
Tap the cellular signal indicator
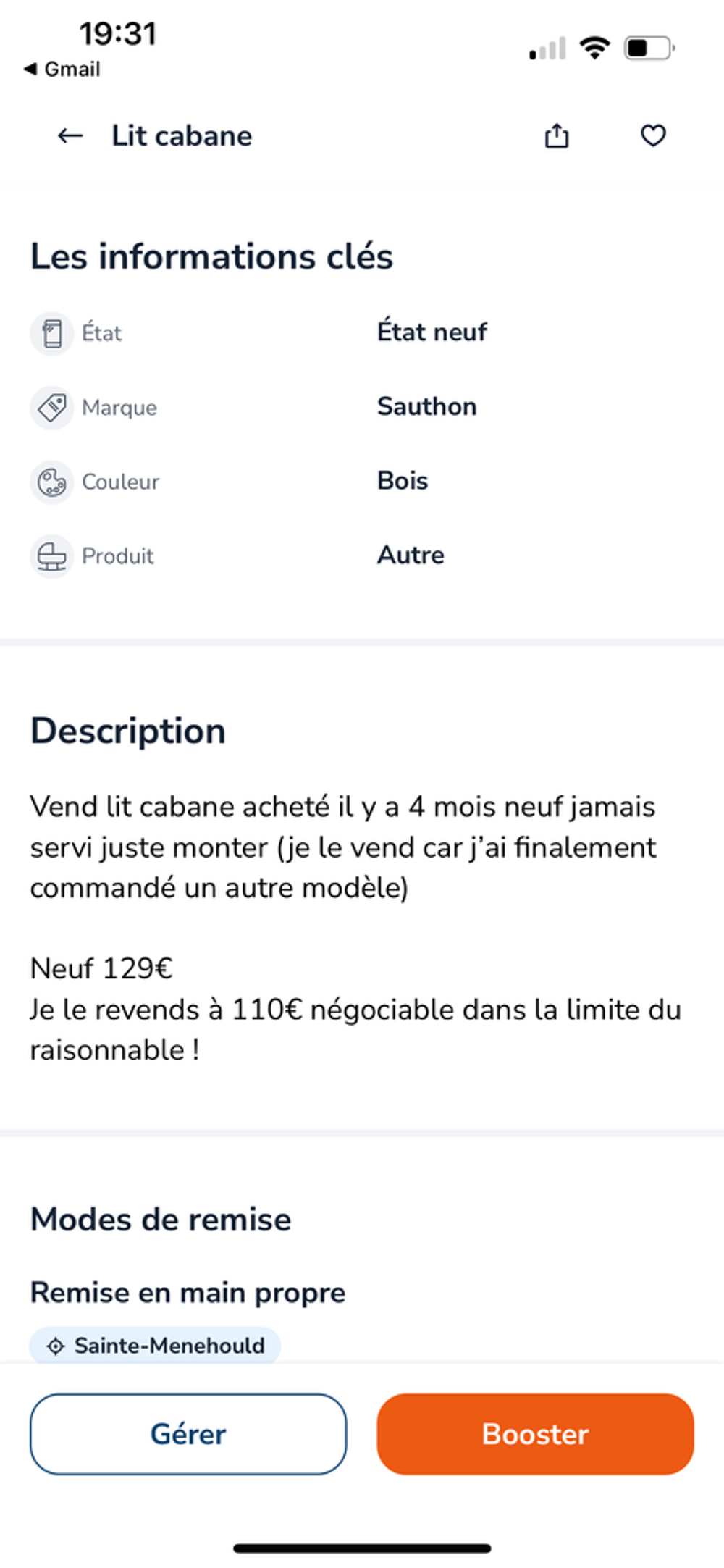547,48
